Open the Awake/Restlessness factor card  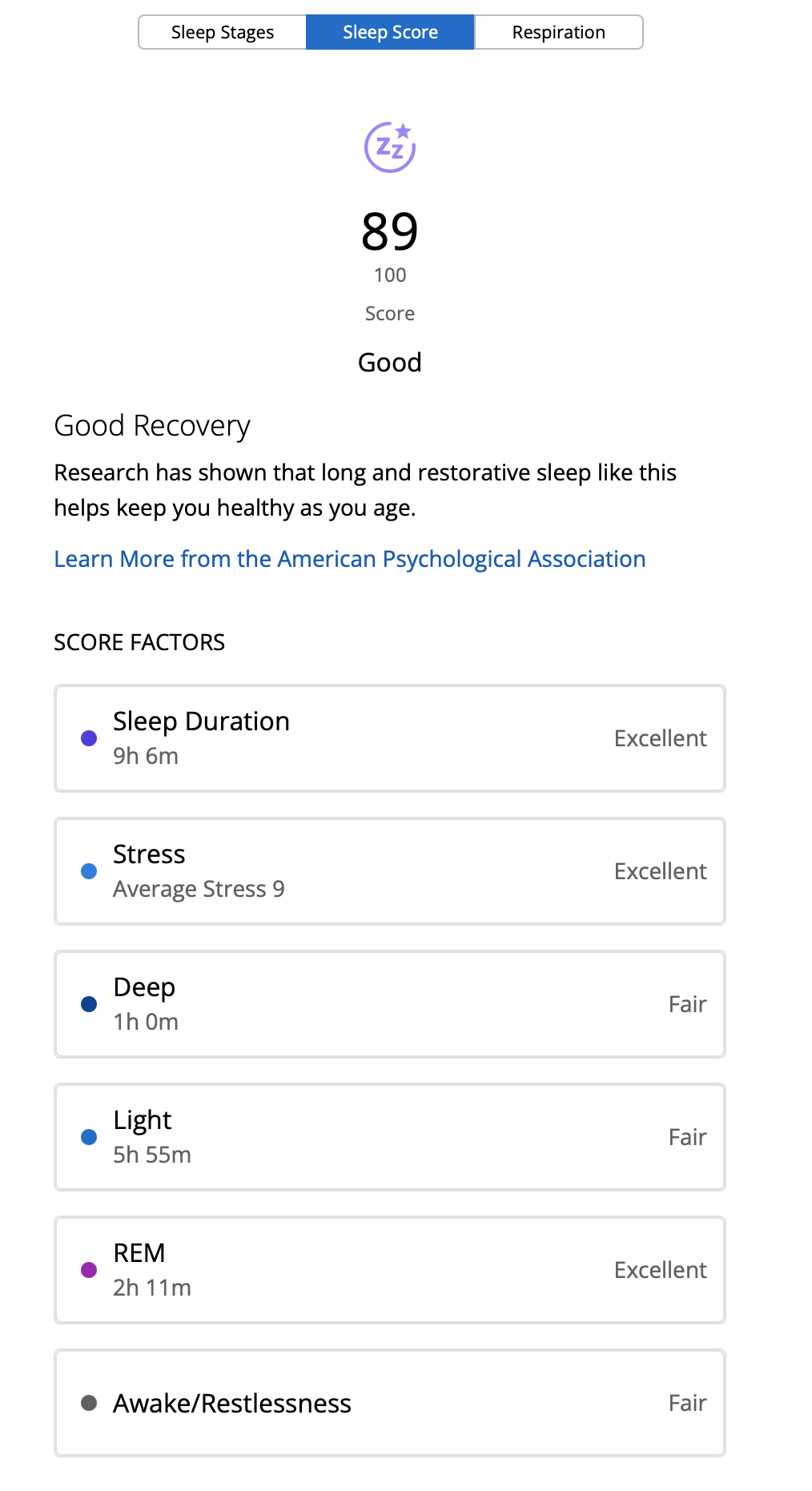(390, 1403)
